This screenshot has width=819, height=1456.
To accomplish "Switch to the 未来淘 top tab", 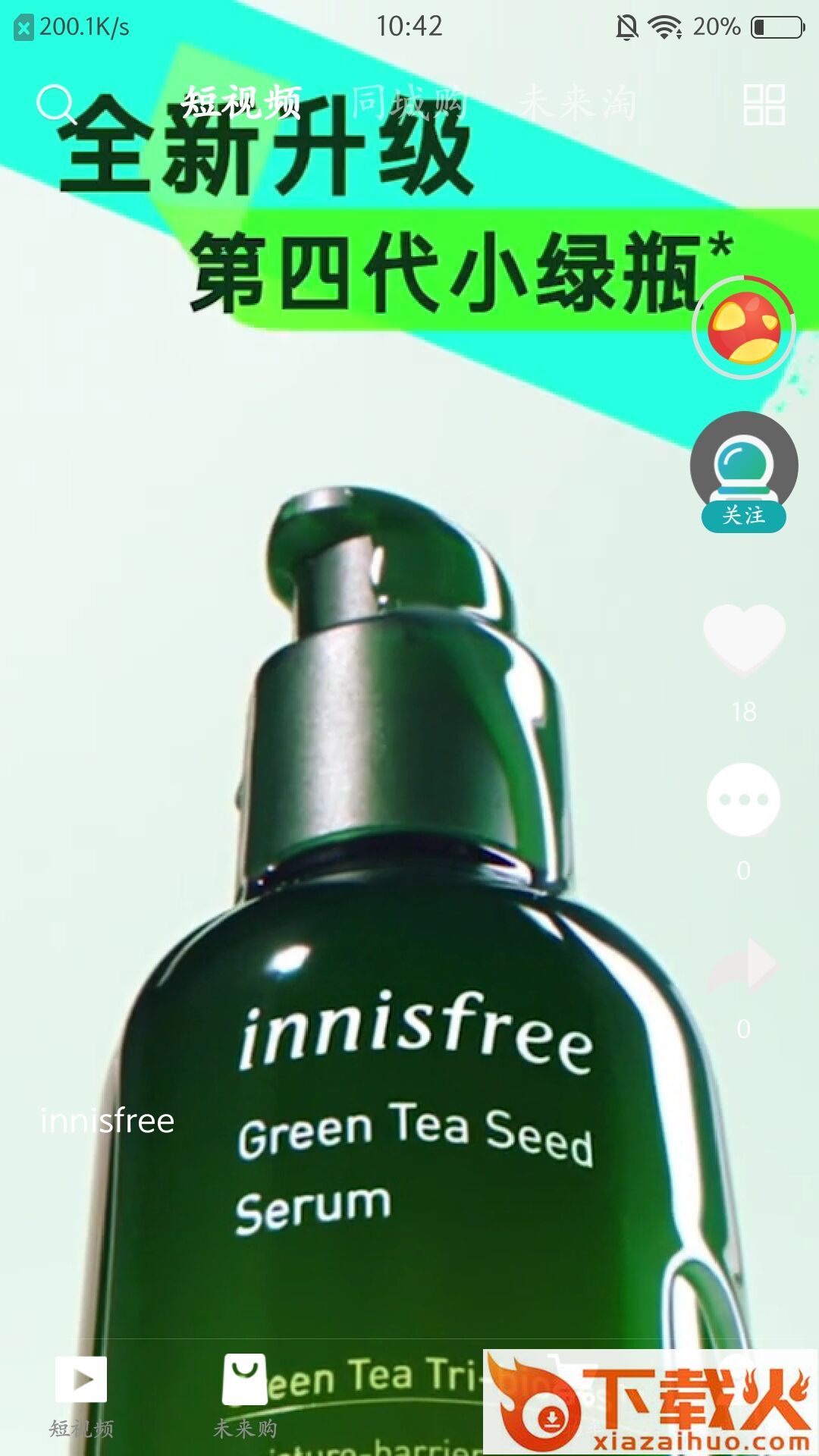I will [x=578, y=103].
